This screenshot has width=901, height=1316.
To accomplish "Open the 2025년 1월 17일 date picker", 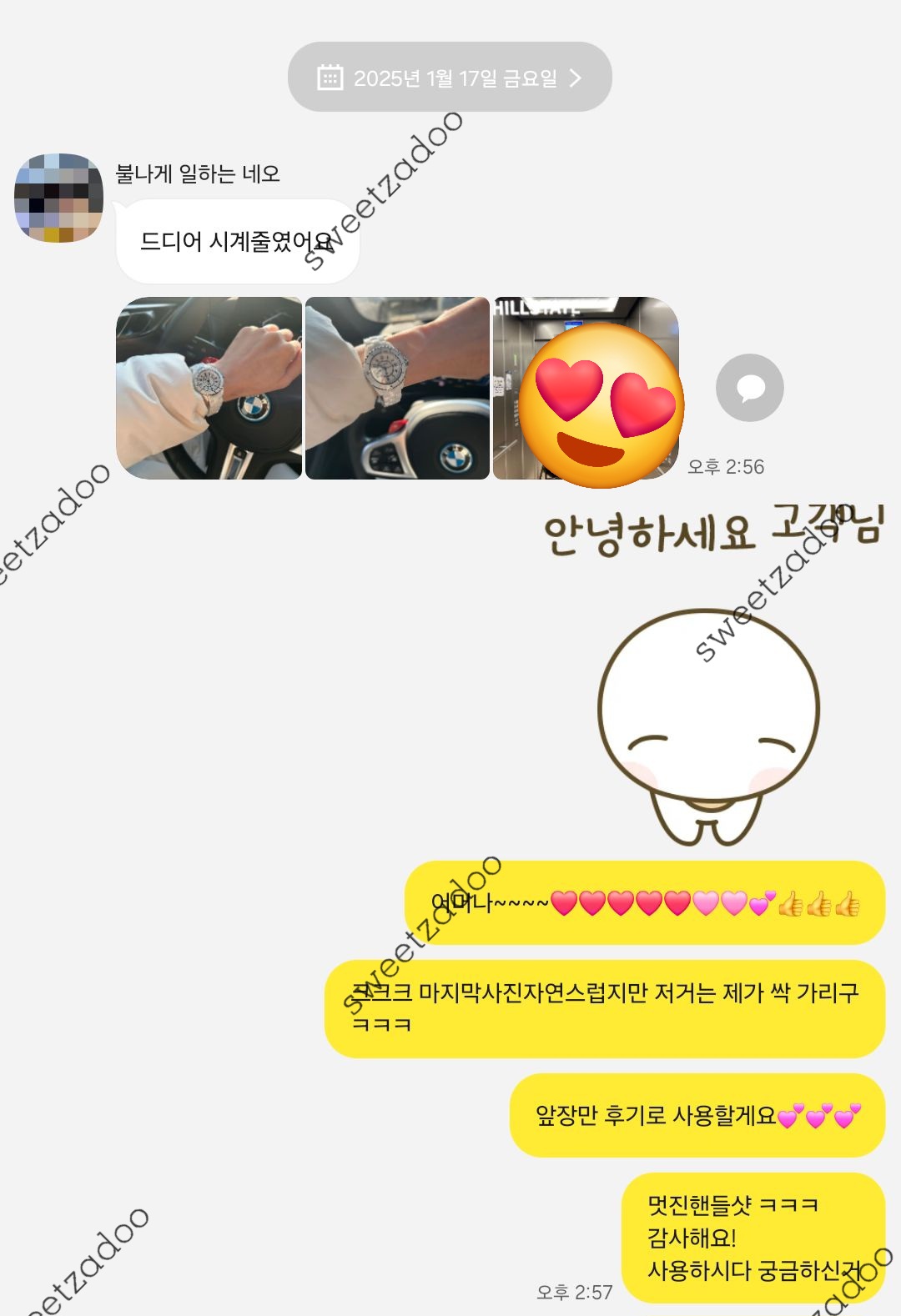I will (x=450, y=78).
